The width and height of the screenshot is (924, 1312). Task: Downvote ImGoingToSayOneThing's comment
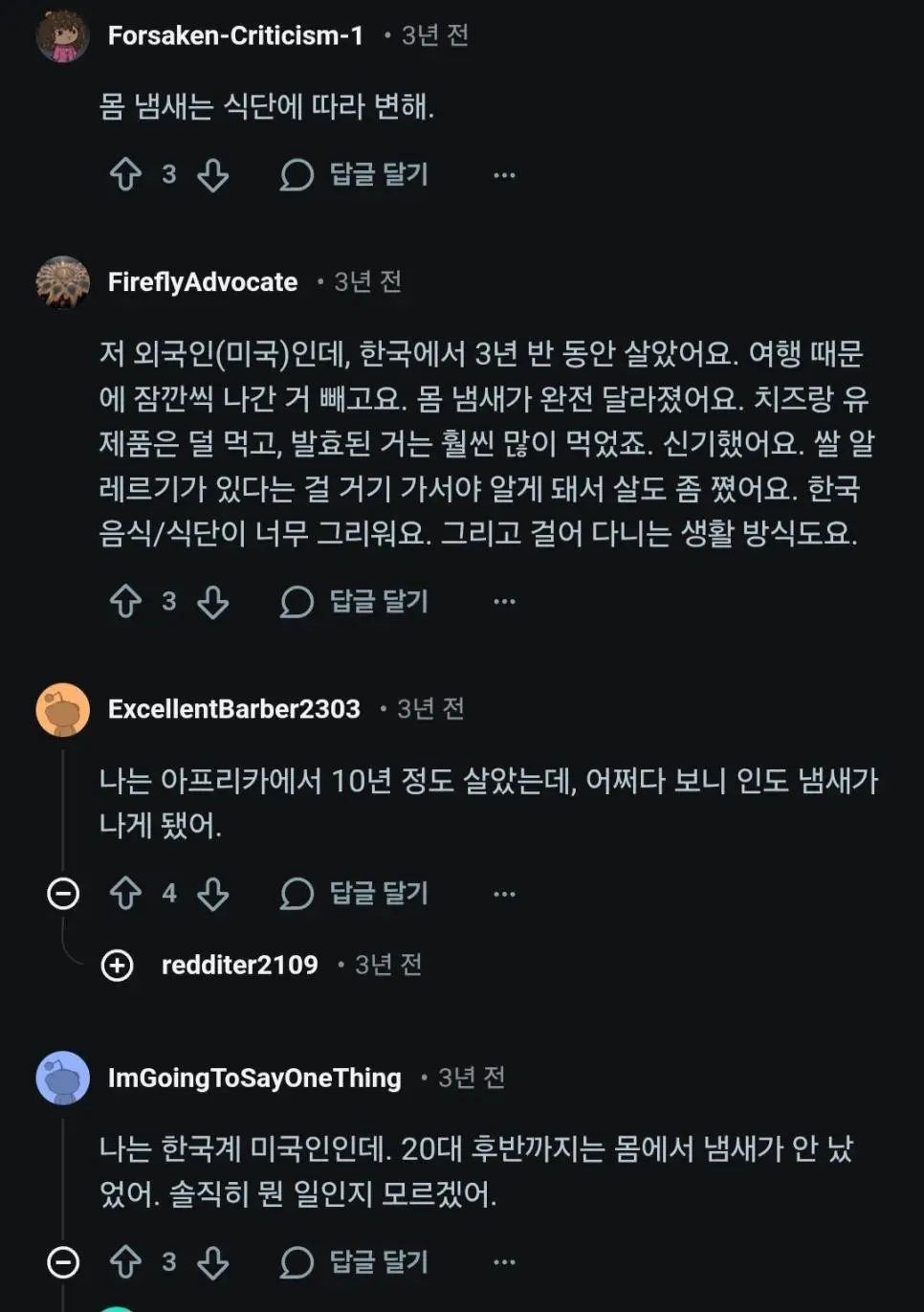point(212,1262)
